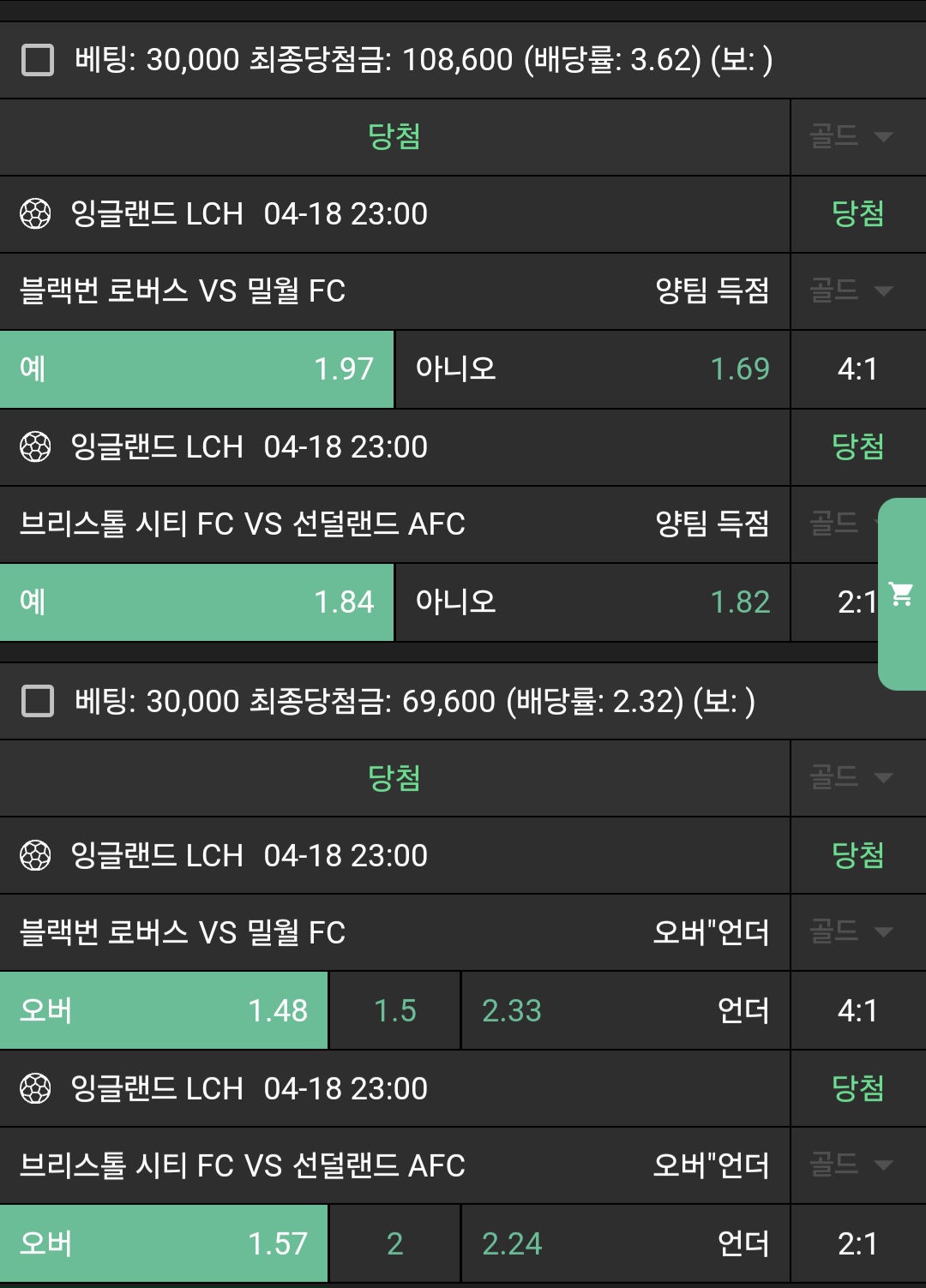
Task: Choose 언더 2.24 for 브리스톨 시티 match
Action: click(x=625, y=1243)
